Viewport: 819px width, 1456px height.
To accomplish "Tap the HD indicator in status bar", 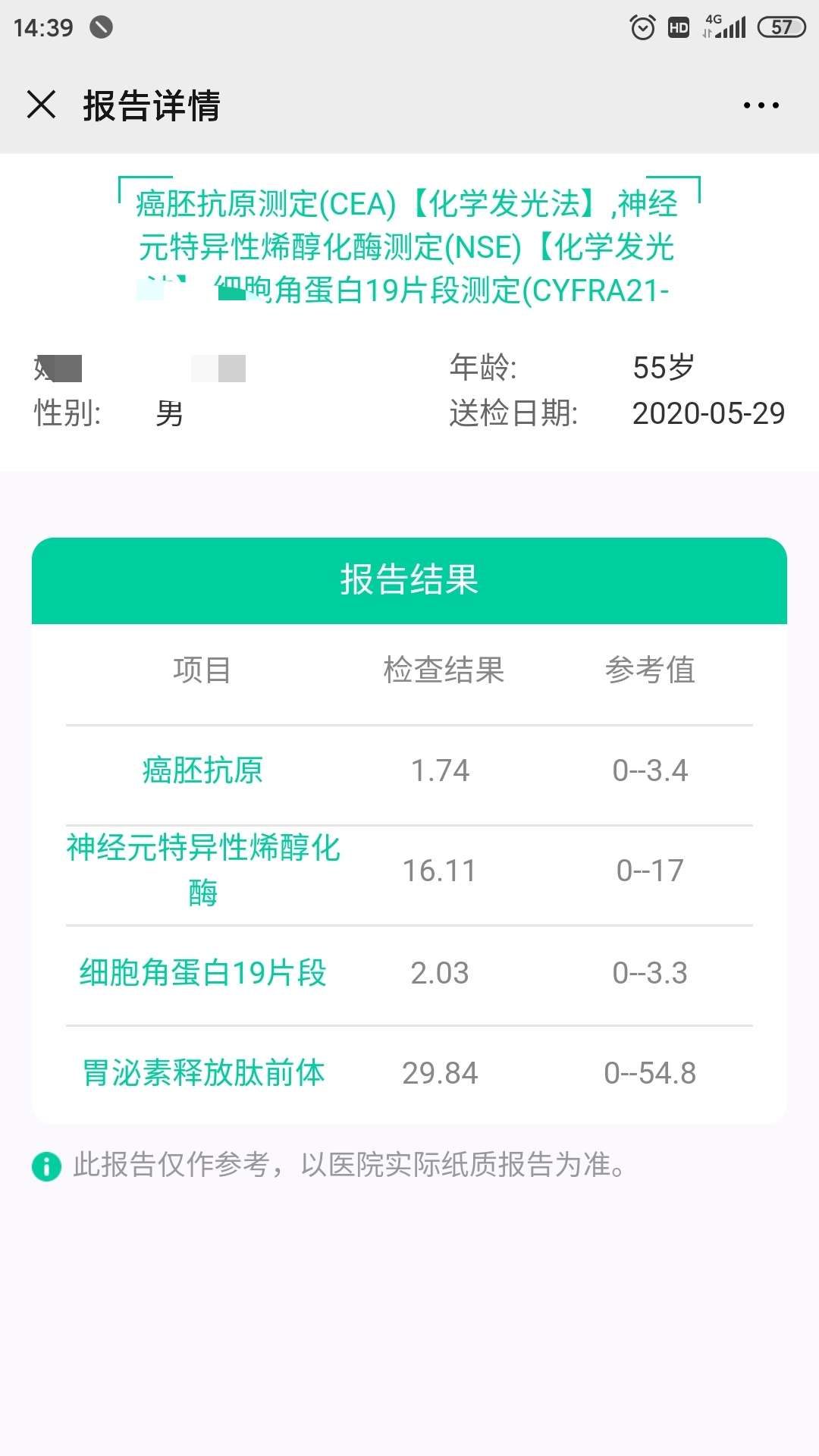I will pyautogui.click(x=677, y=27).
